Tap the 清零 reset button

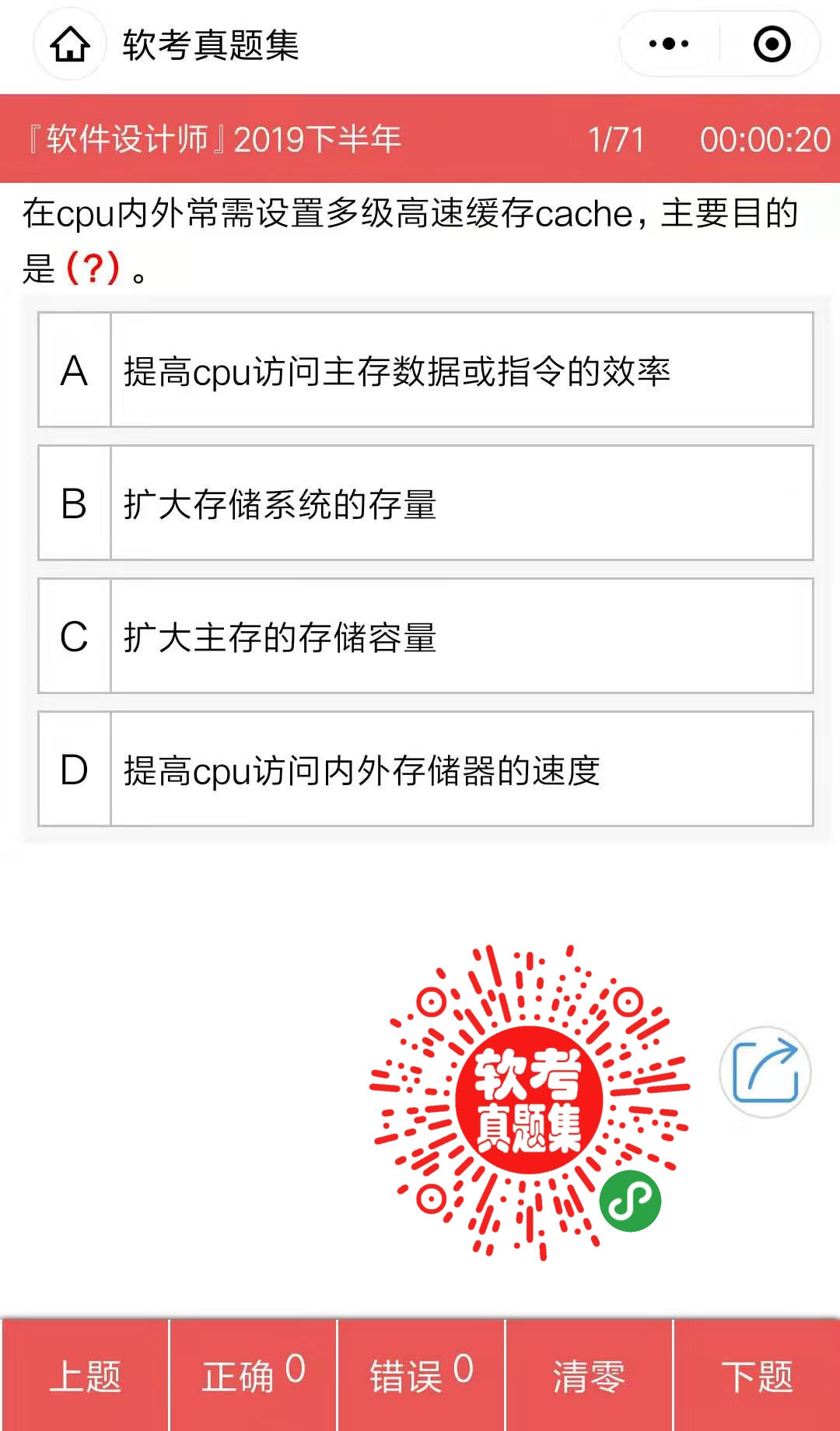(589, 1376)
